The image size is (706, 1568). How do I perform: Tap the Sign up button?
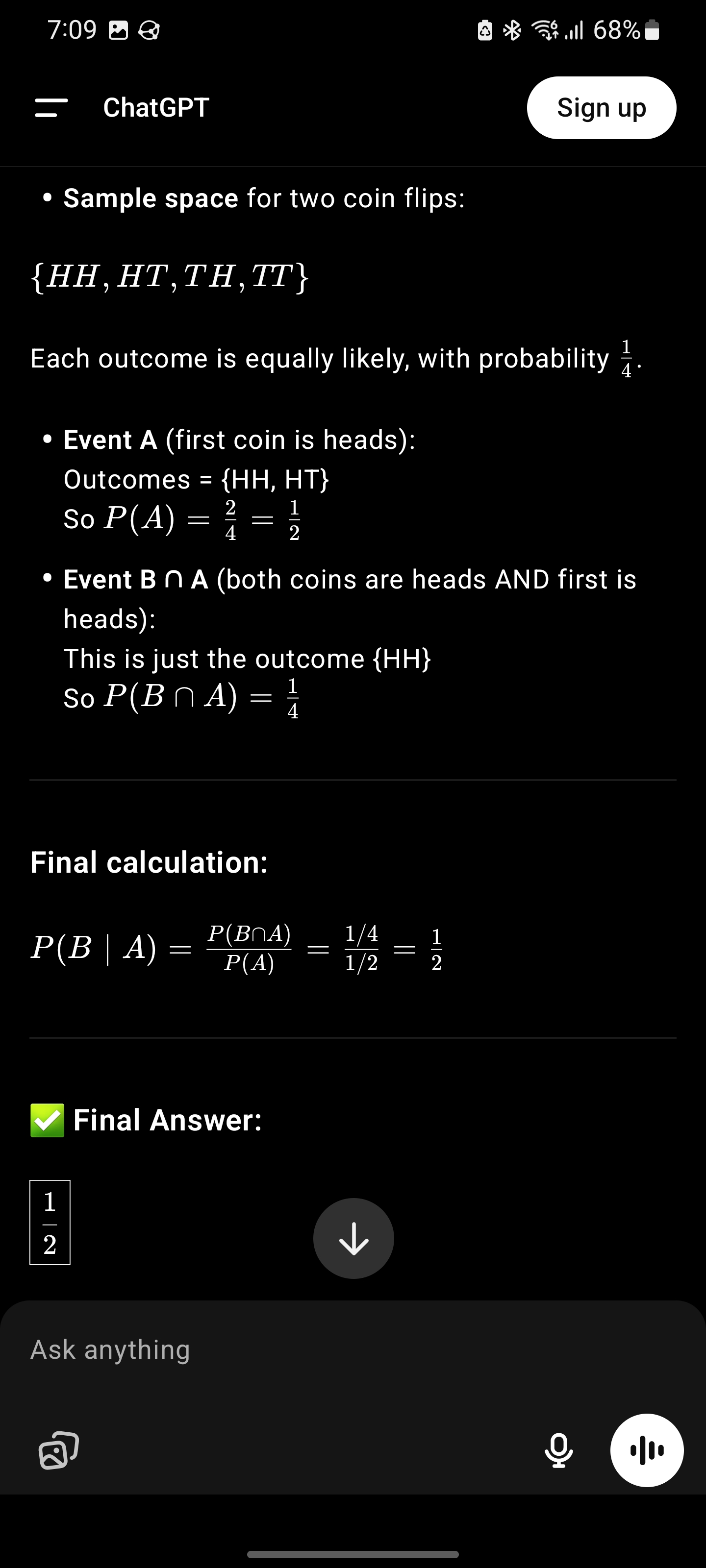click(601, 108)
